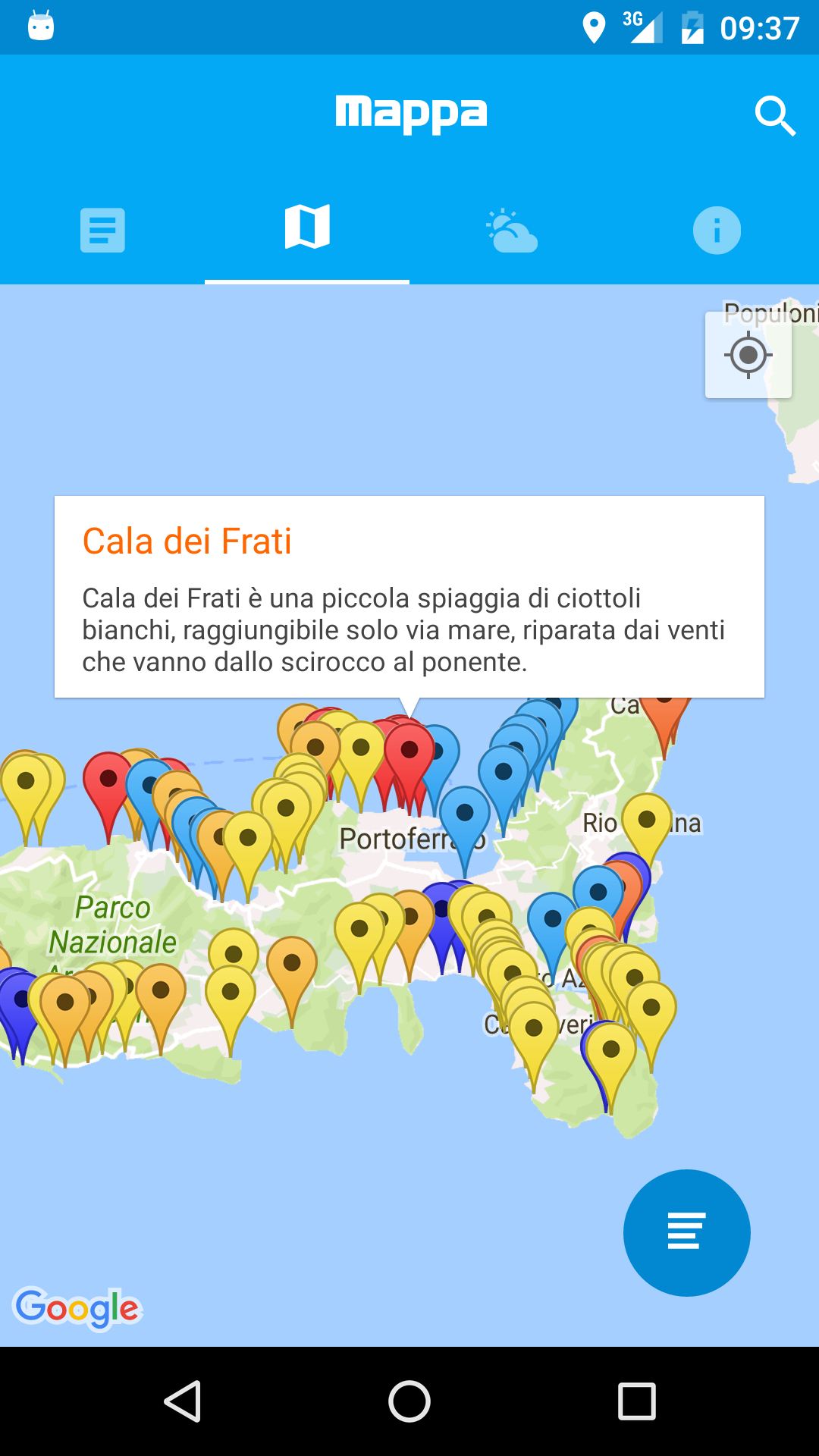
Task: Open the recent apps button
Action: [x=634, y=1401]
